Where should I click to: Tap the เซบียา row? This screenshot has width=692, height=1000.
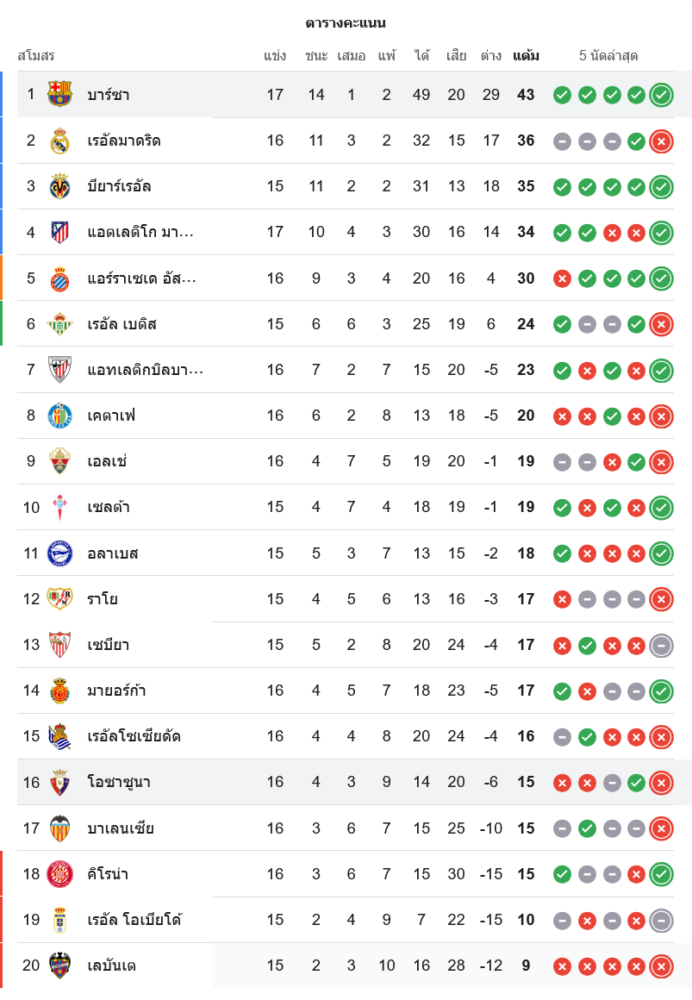tap(108, 645)
